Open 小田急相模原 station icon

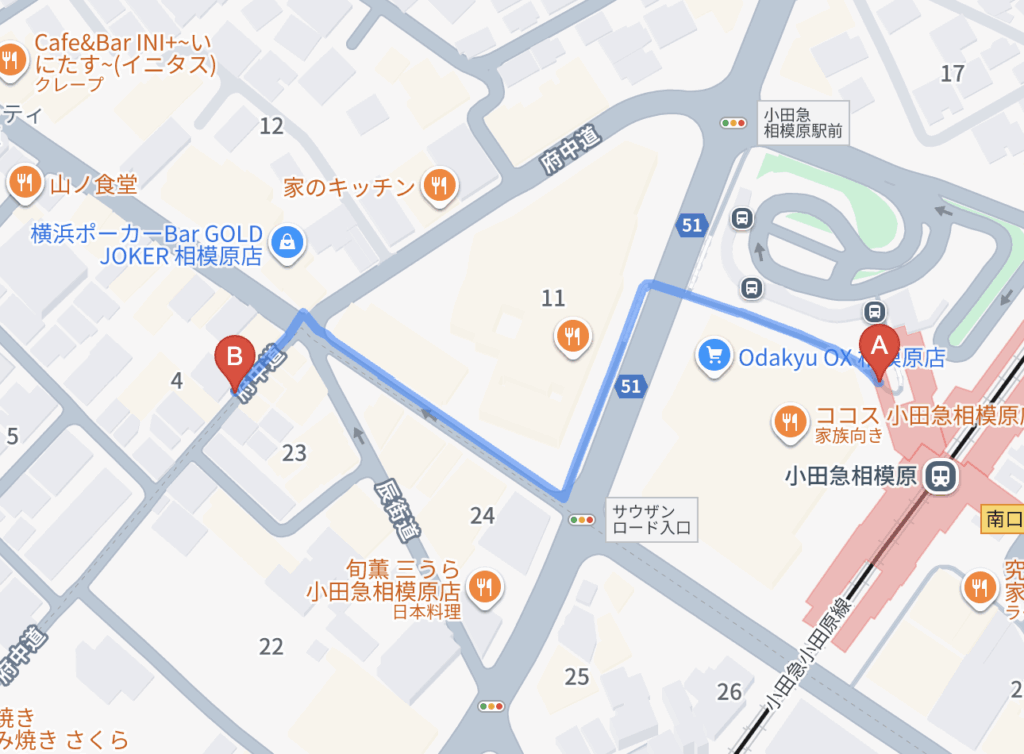click(940, 477)
